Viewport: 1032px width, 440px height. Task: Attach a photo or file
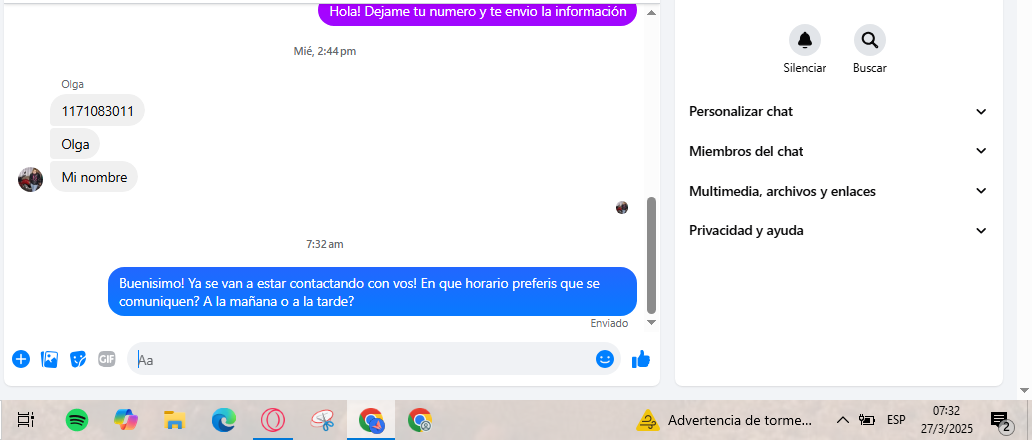(x=49, y=359)
